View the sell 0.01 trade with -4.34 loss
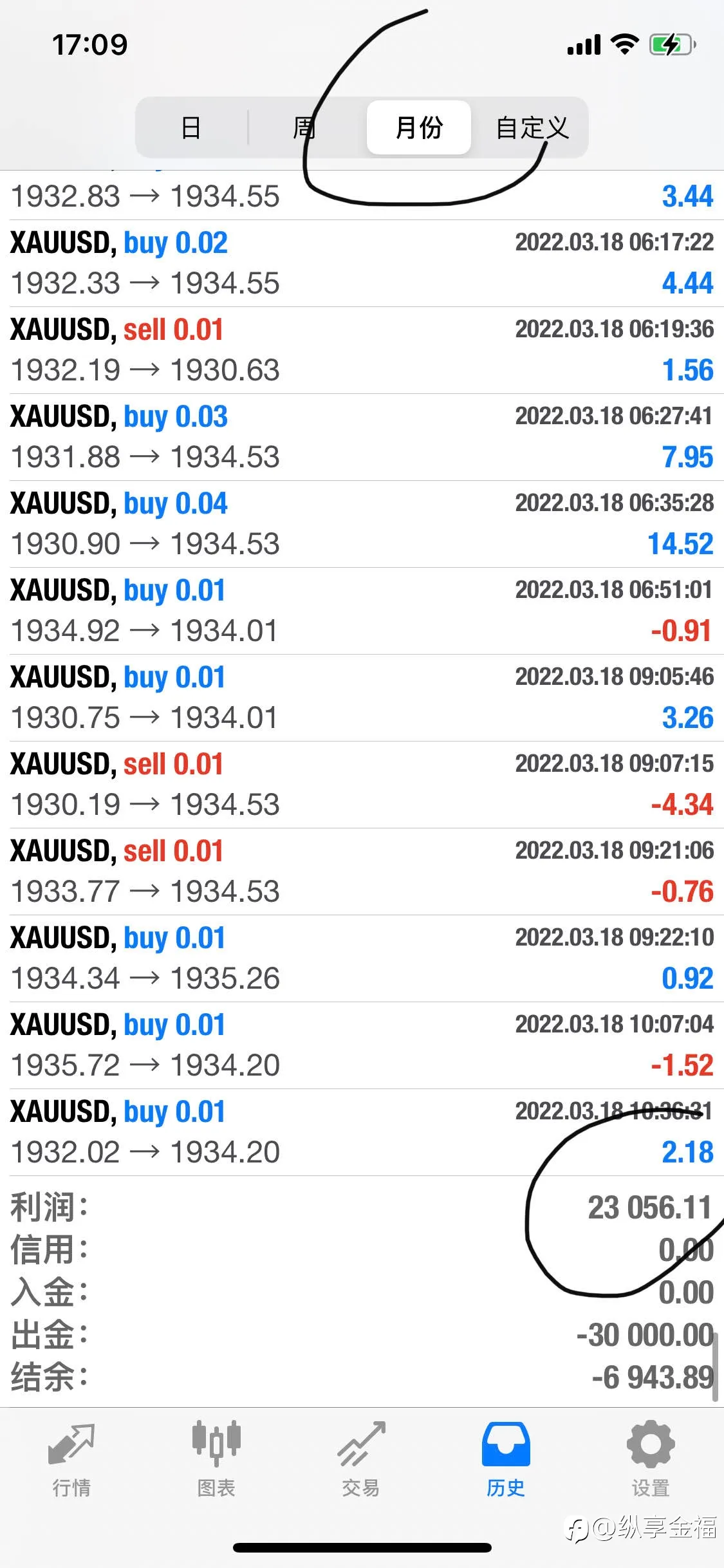Viewport: 724px width, 1568px height. (x=362, y=785)
